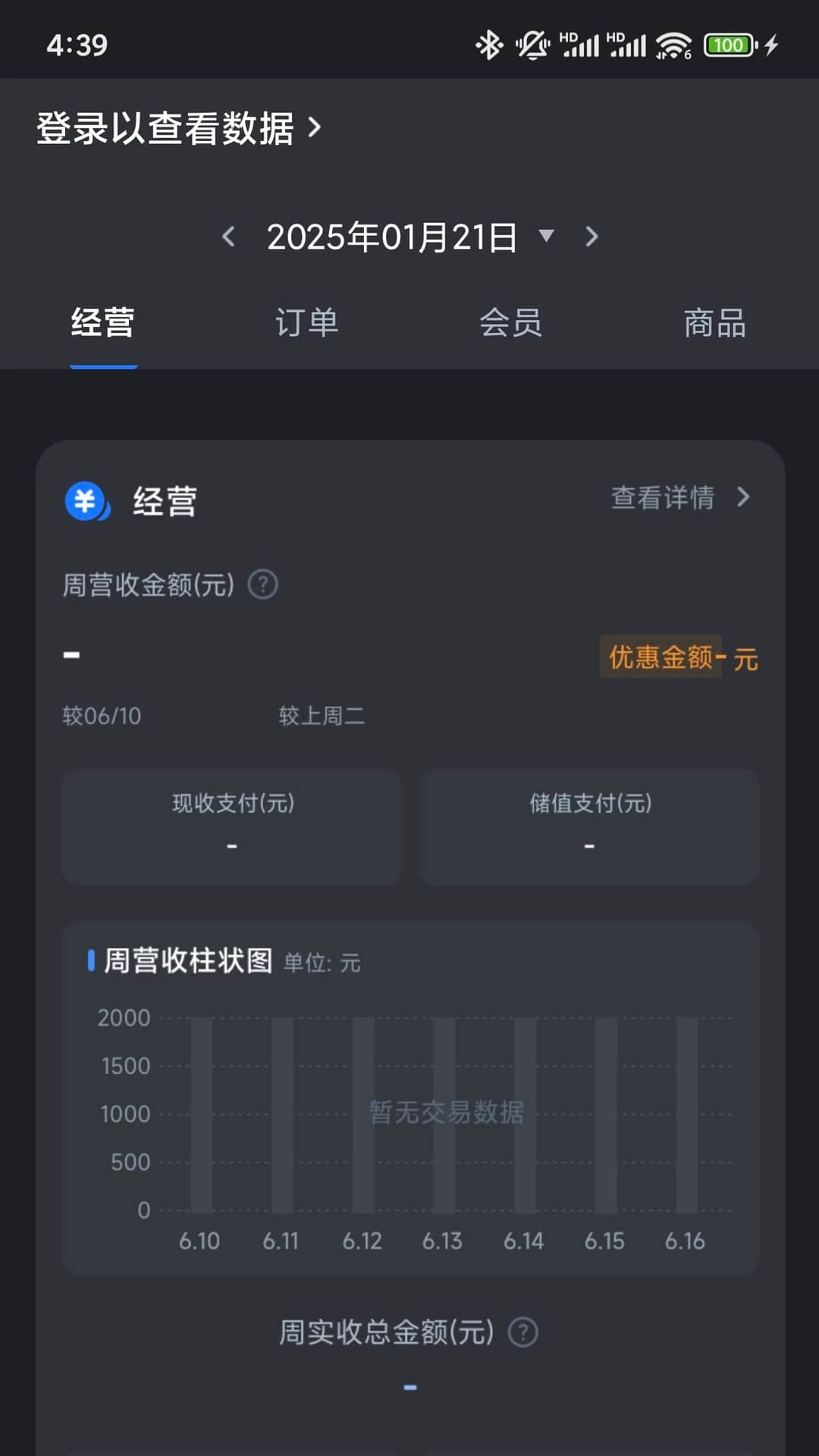The width and height of the screenshot is (819, 1456).
Task: Show help for 周实收总金额(元)
Action: pos(523,1332)
